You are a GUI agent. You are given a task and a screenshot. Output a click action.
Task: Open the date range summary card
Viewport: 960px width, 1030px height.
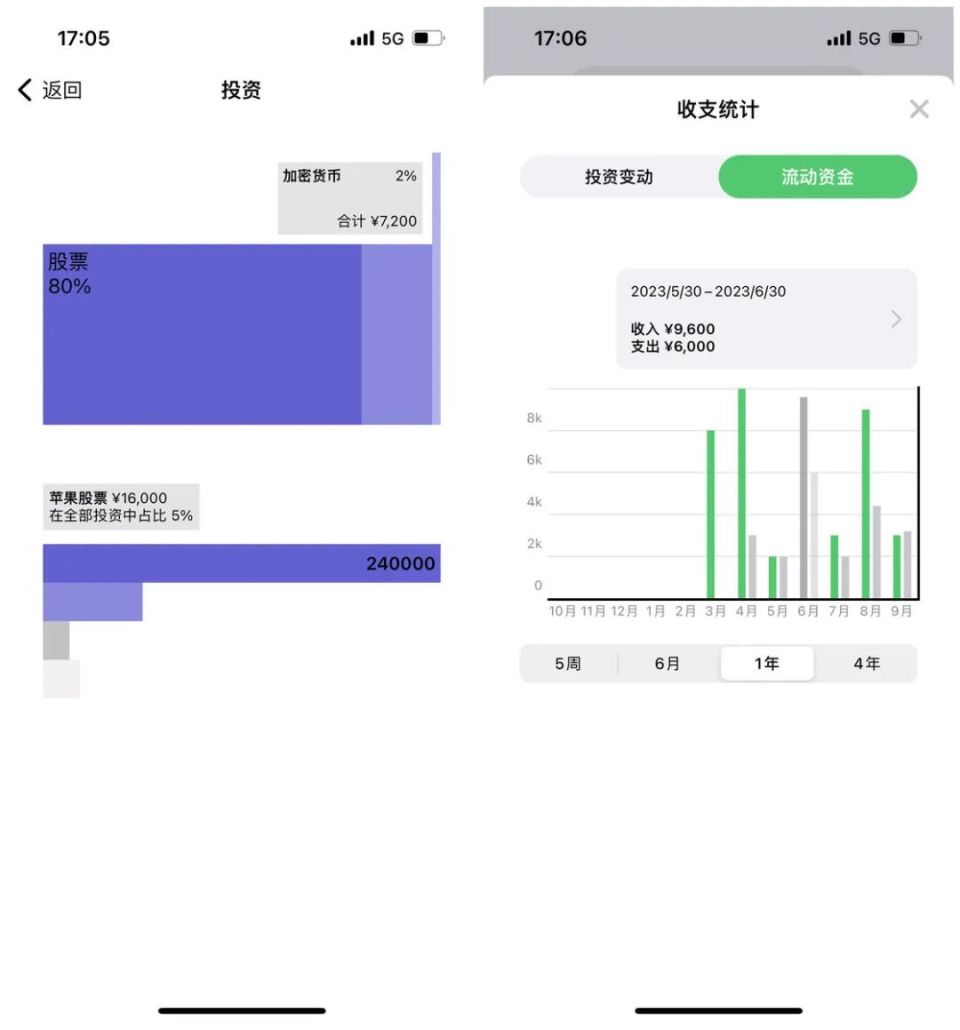coord(767,318)
